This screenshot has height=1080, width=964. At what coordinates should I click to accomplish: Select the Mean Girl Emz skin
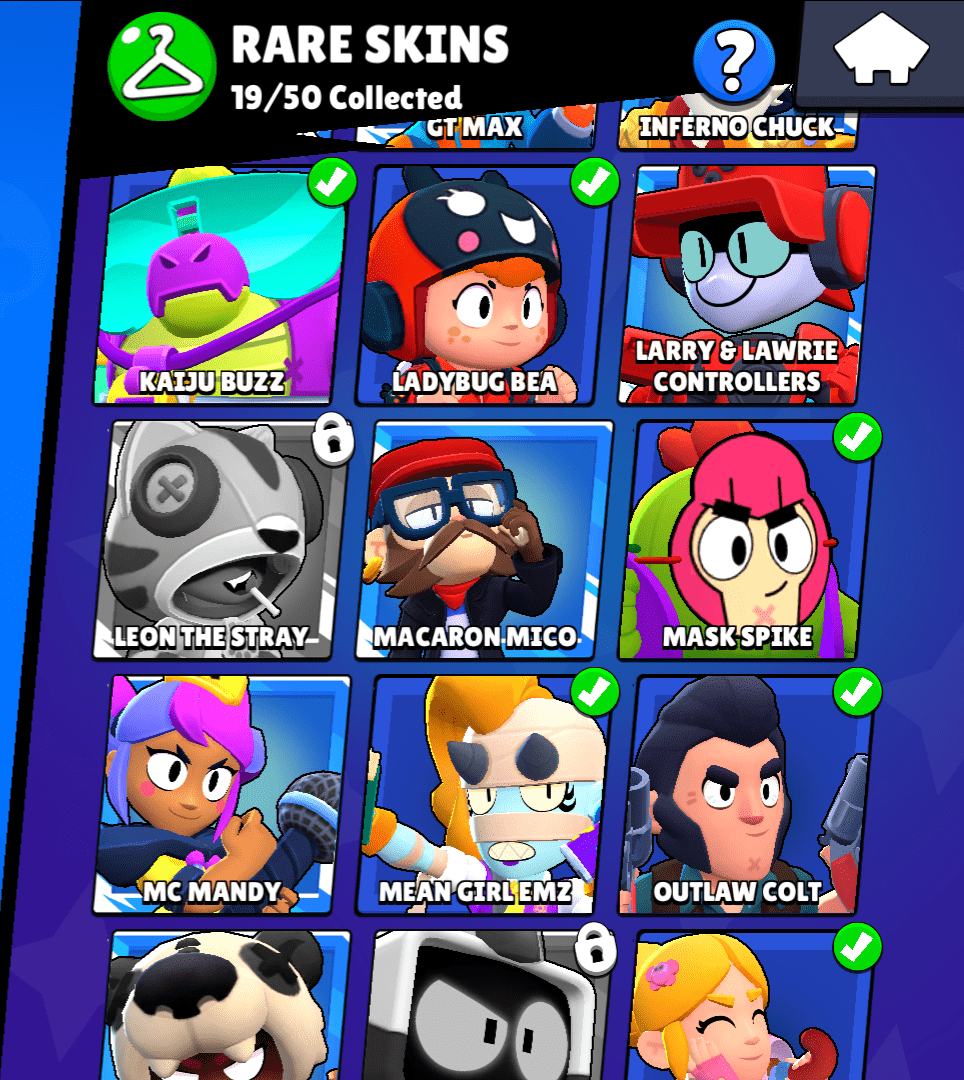coord(486,793)
